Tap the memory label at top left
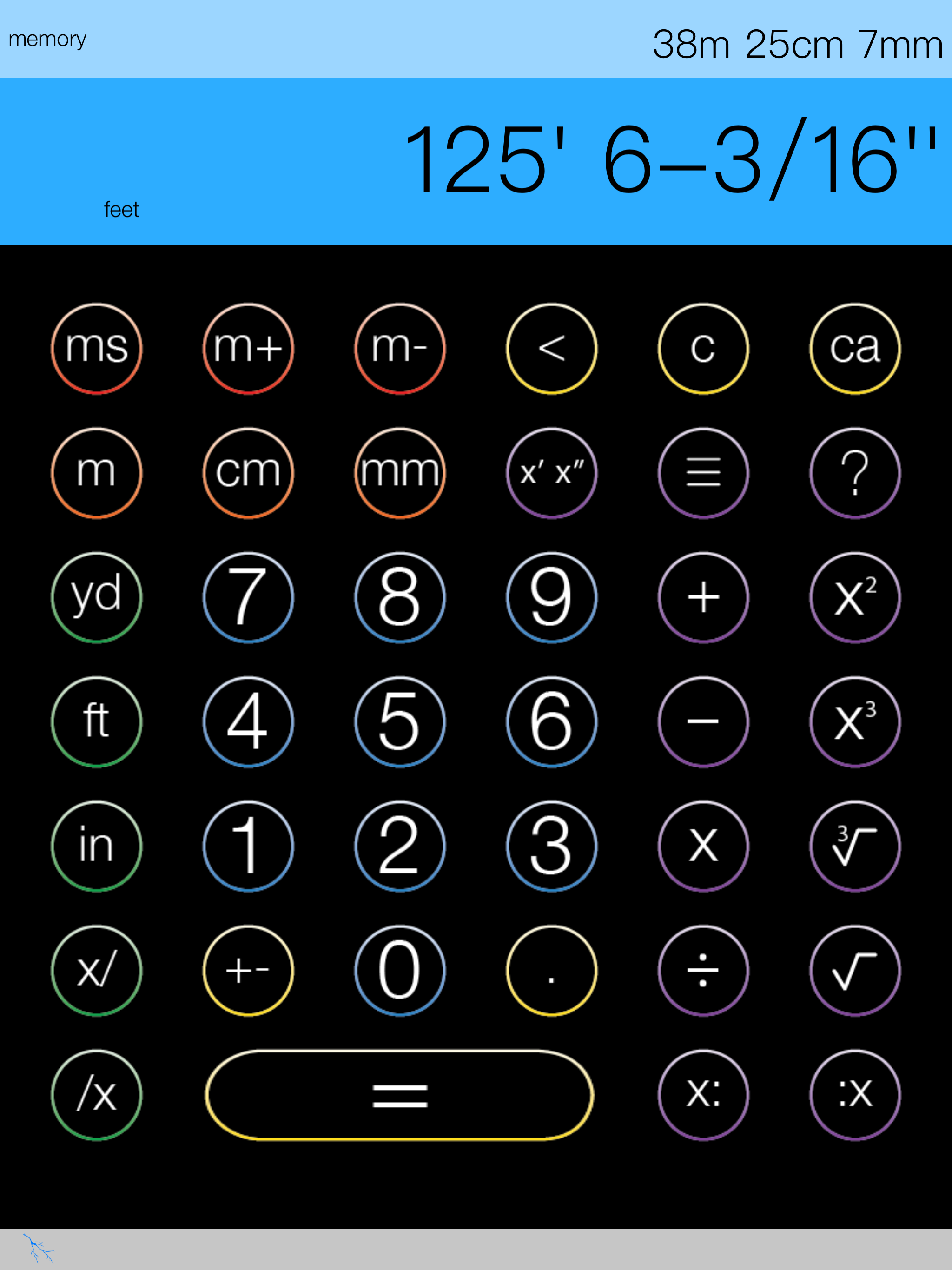The width and height of the screenshot is (952, 1270). [x=48, y=39]
